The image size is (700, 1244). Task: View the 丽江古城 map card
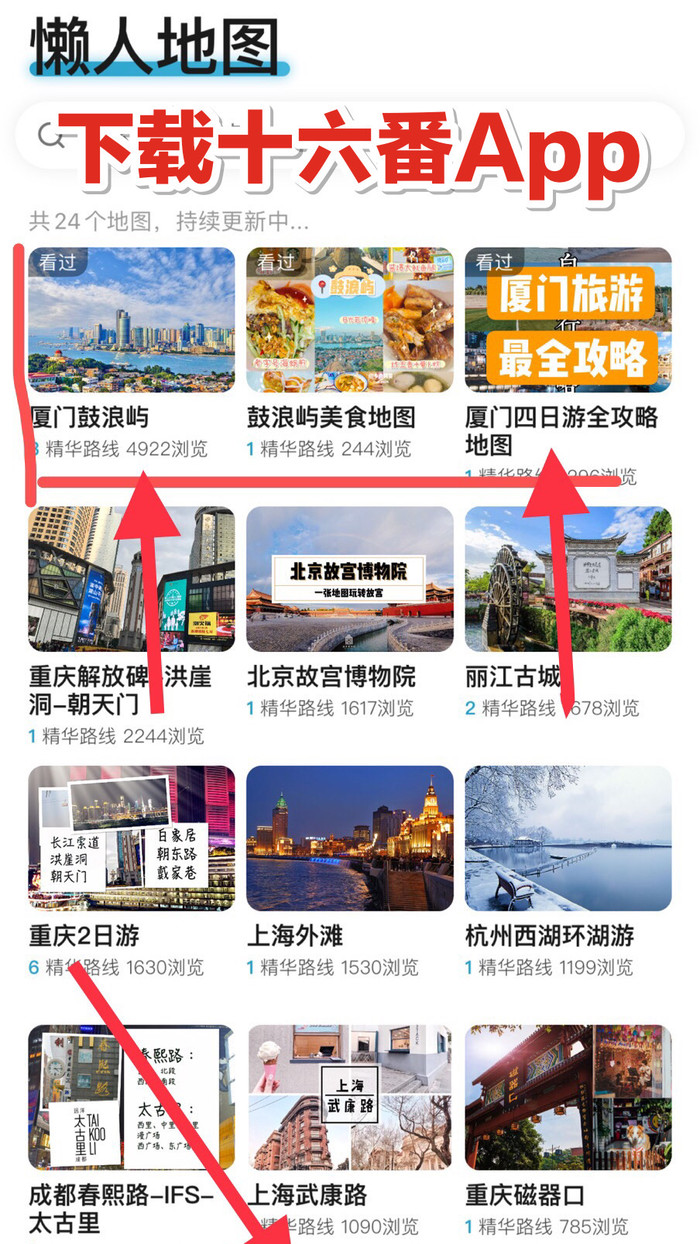click(x=567, y=579)
